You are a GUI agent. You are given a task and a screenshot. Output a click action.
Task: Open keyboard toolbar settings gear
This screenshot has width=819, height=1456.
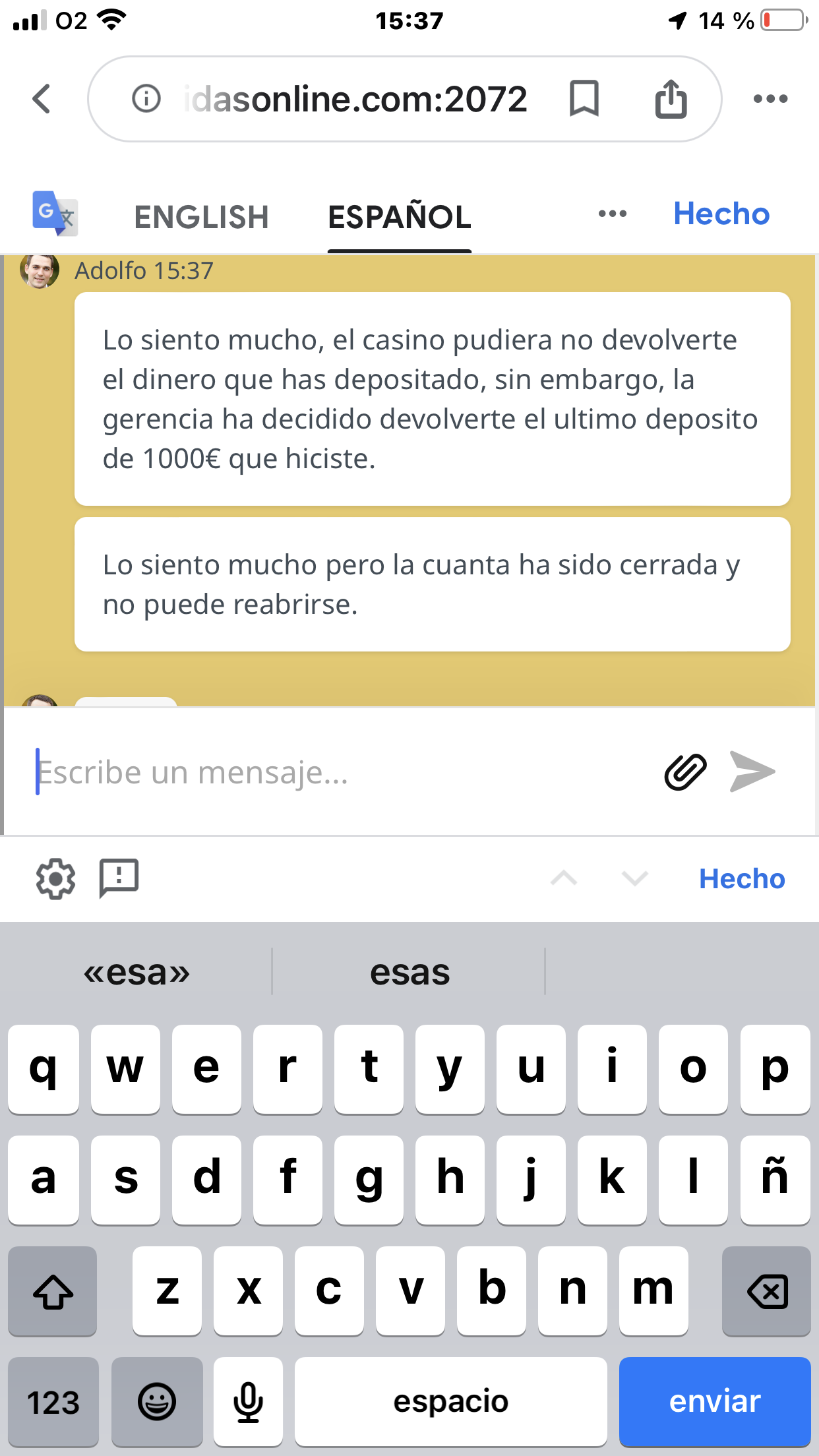pos(55,878)
